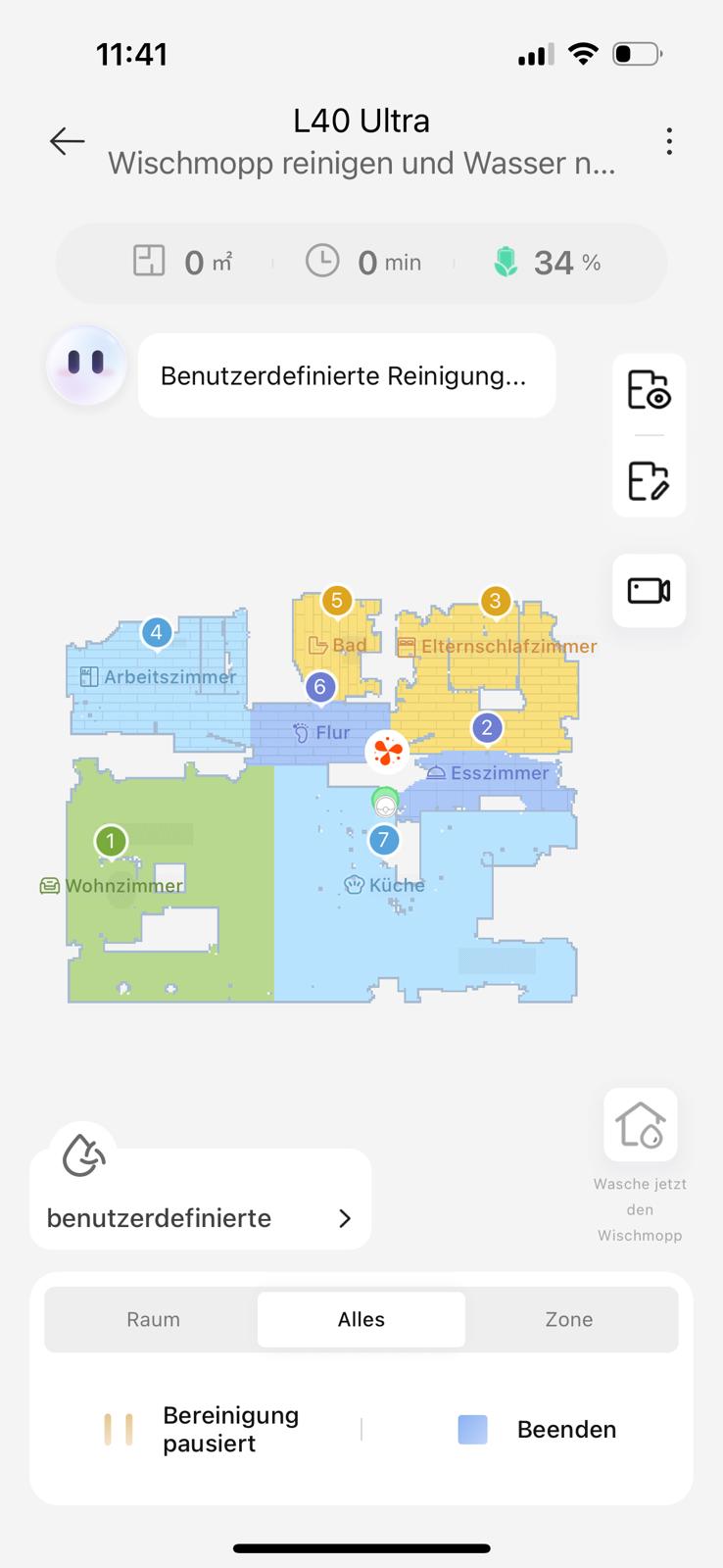
Task: Tap Beenden to stop cleaning
Action: click(537, 1430)
